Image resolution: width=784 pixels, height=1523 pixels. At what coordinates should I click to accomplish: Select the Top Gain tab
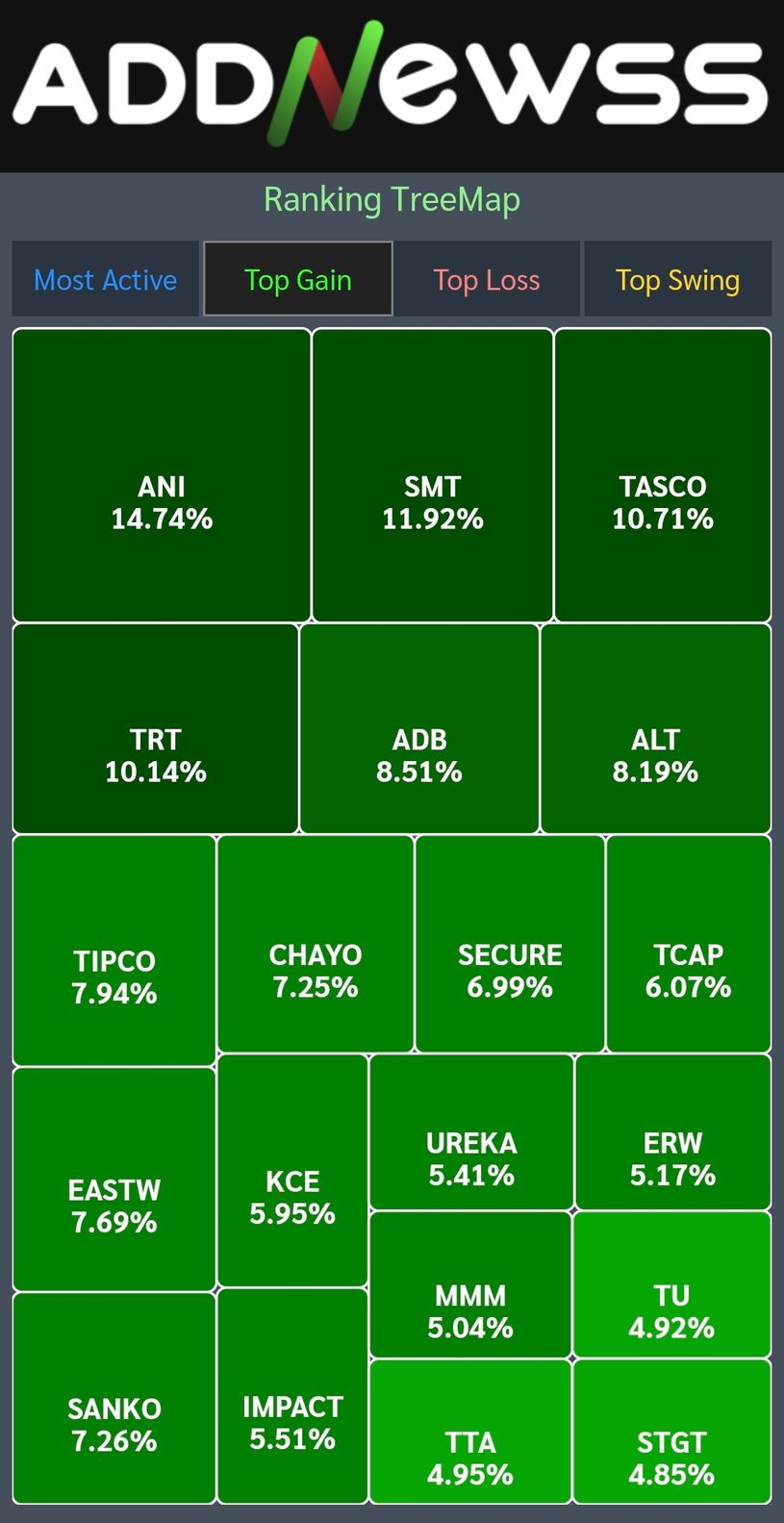pyautogui.click(x=298, y=279)
